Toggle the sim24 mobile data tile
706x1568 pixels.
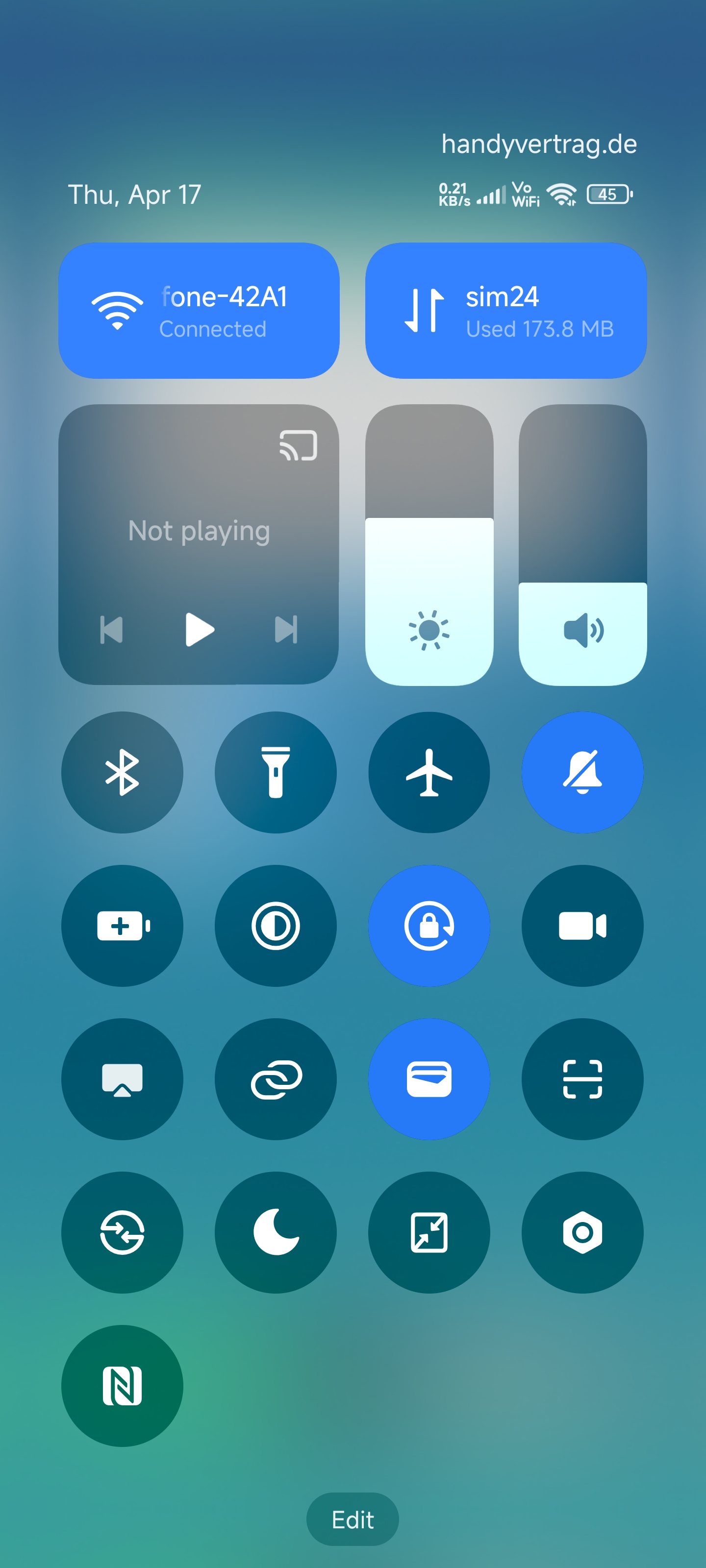tap(505, 311)
